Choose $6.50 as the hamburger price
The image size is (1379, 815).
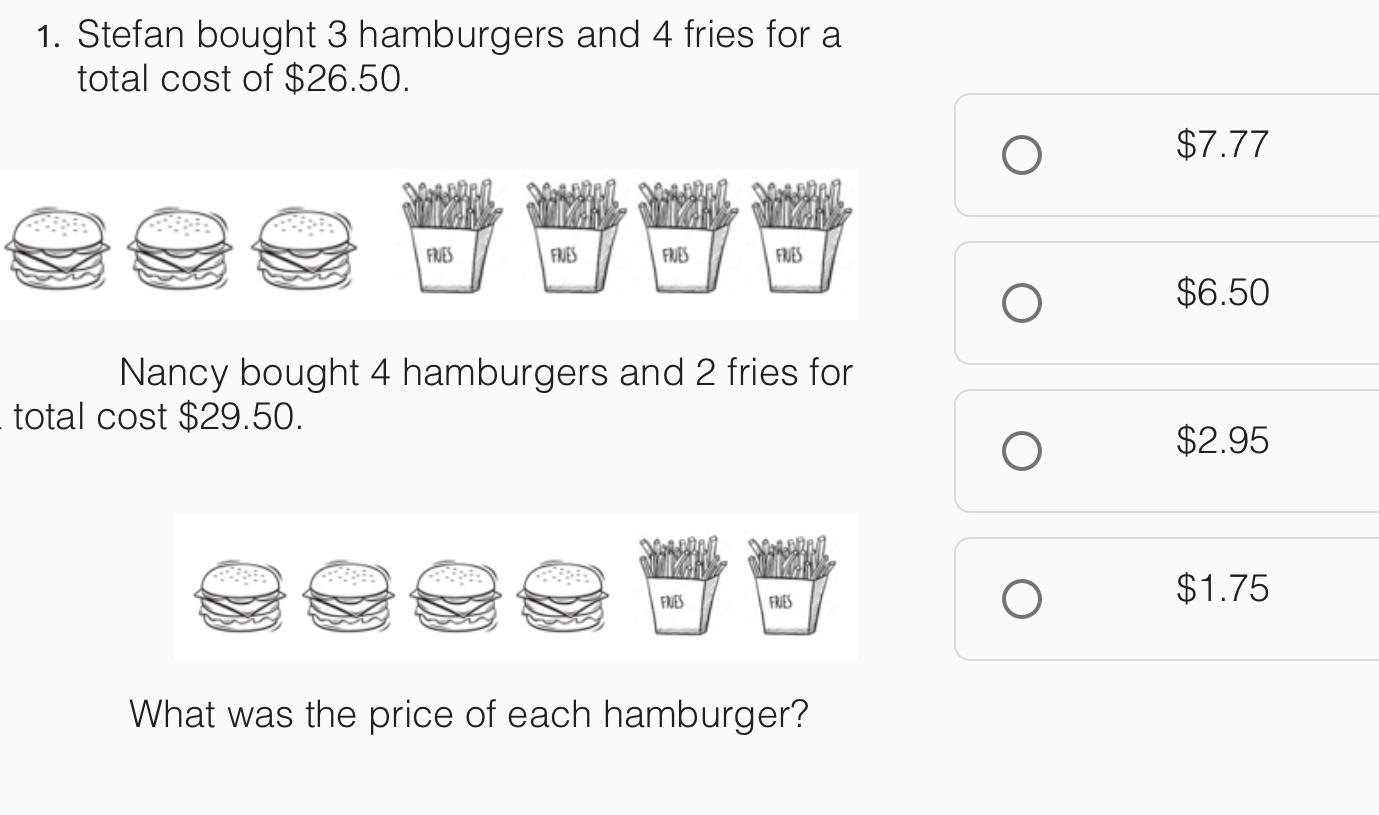click(x=1021, y=303)
